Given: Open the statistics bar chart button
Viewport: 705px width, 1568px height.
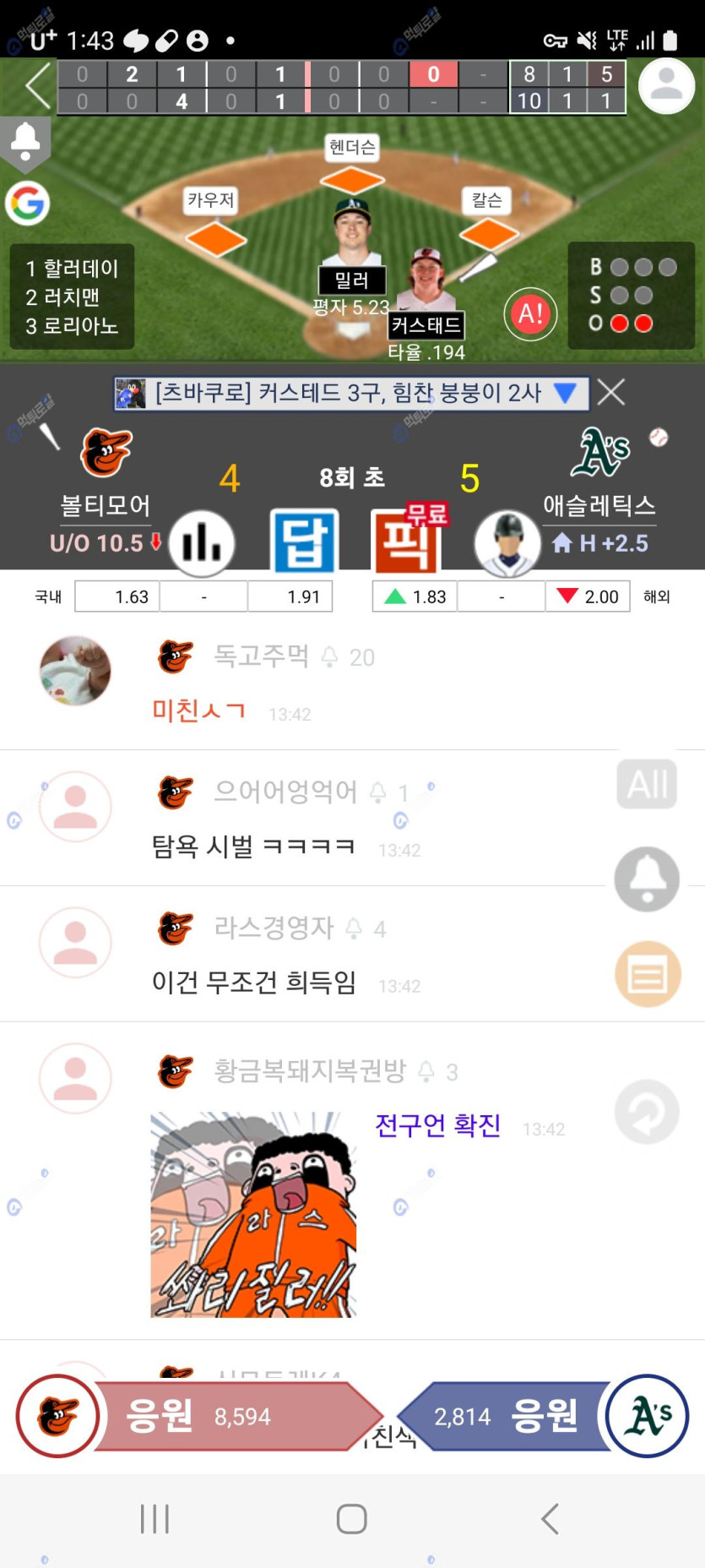Looking at the screenshot, I should [x=202, y=543].
